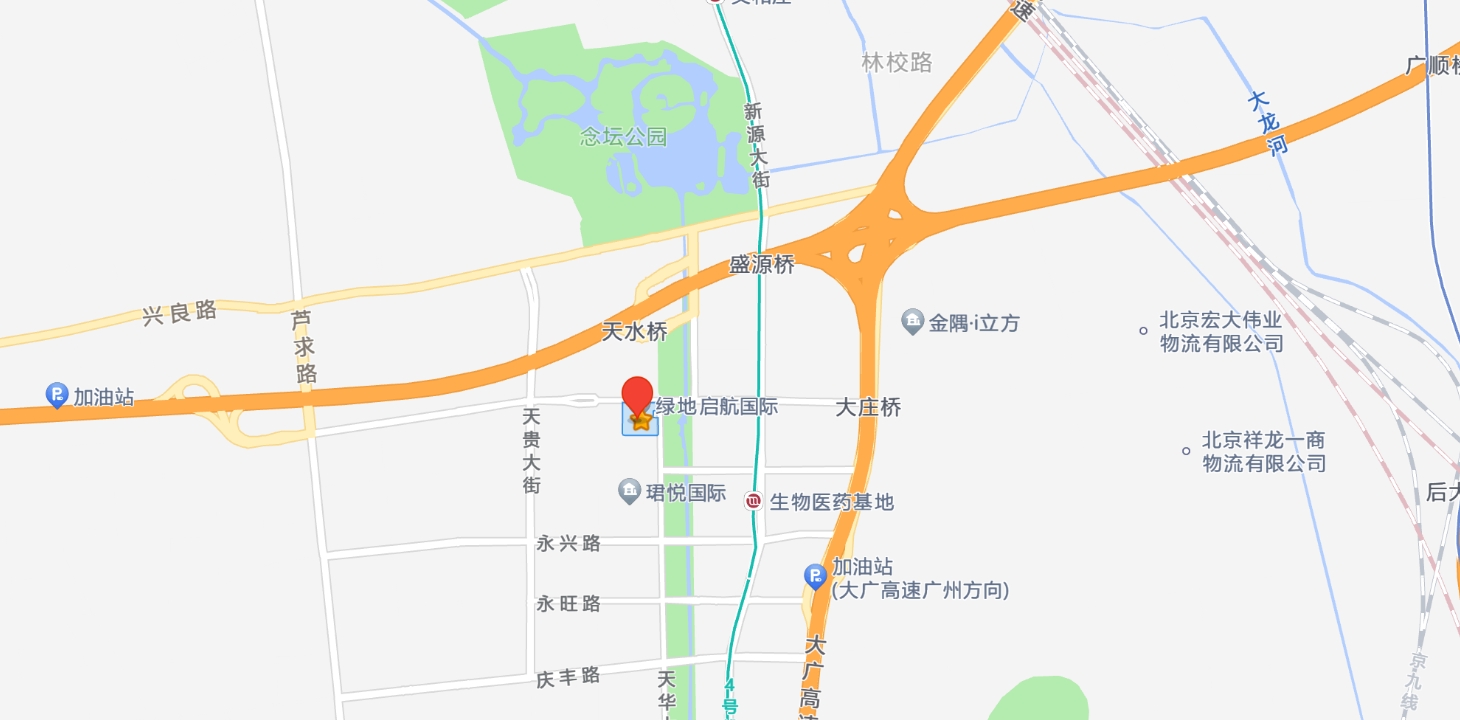Image resolution: width=1460 pixels, height=720 pixels.
Task: Open the 珺悦国际 place marker
Action: pyautogui.click(x=629, y=491)
